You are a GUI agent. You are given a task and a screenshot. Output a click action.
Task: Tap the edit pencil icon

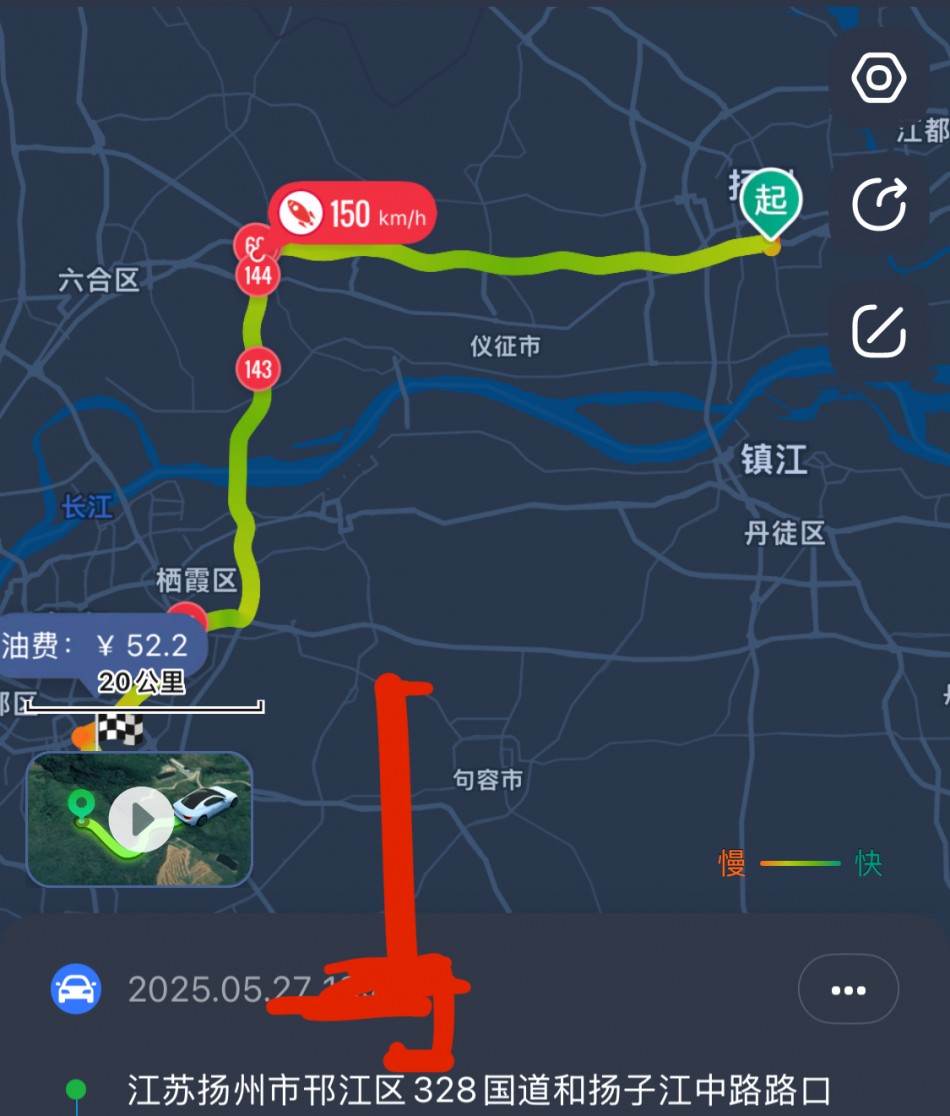coord(879,330)
